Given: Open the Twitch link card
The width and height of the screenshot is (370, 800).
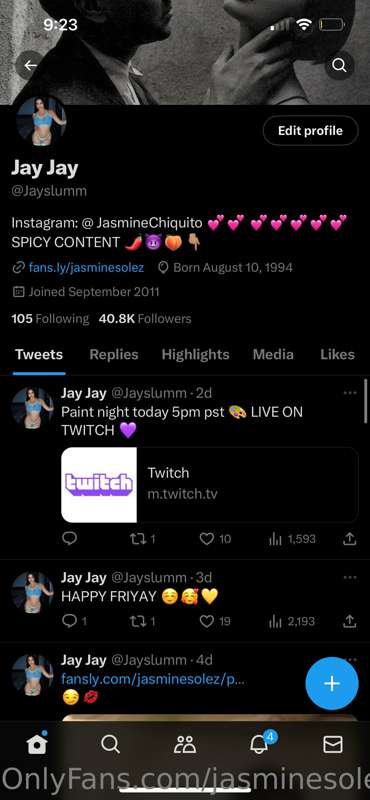Looking at the screenshot, I should click(x=209, y=485).
